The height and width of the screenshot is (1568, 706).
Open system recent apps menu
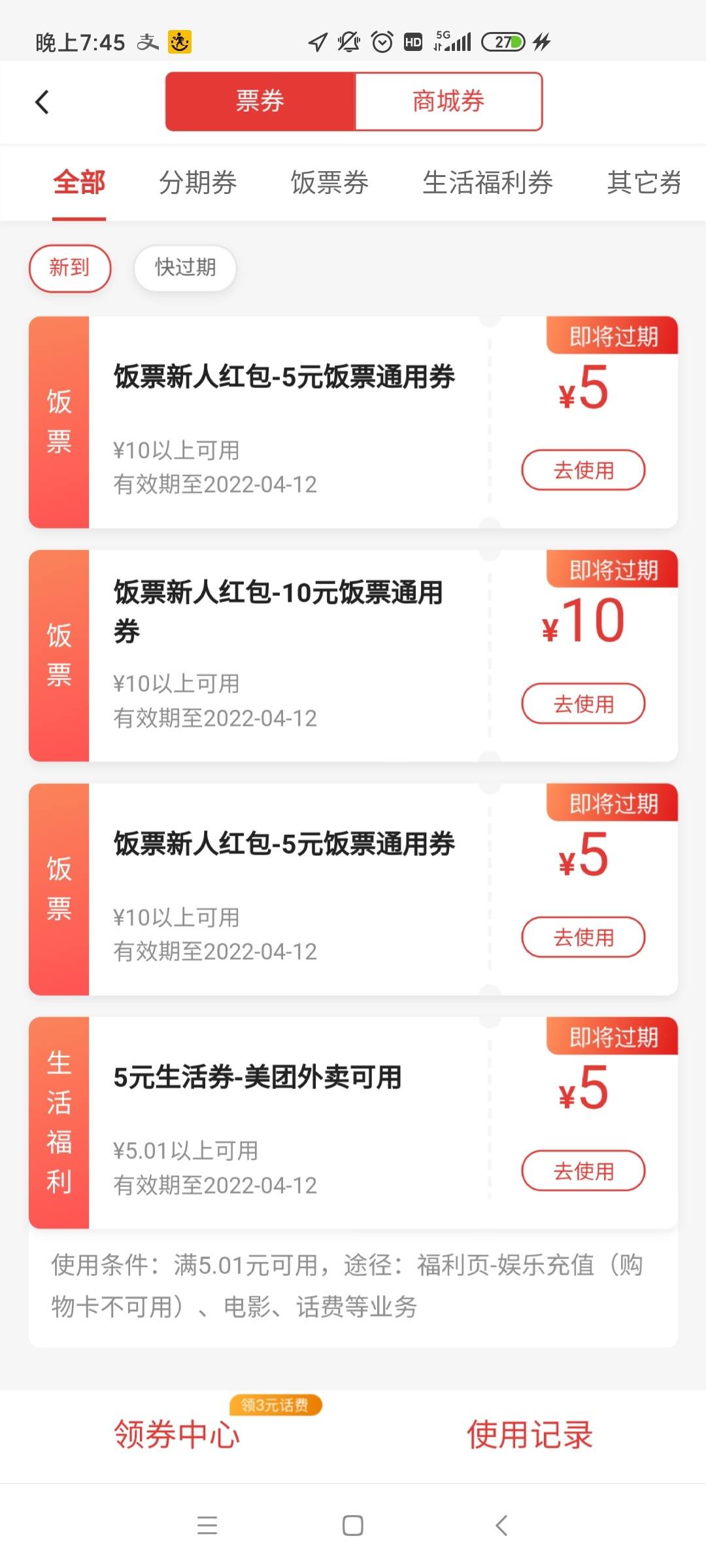click(207, 1526)
